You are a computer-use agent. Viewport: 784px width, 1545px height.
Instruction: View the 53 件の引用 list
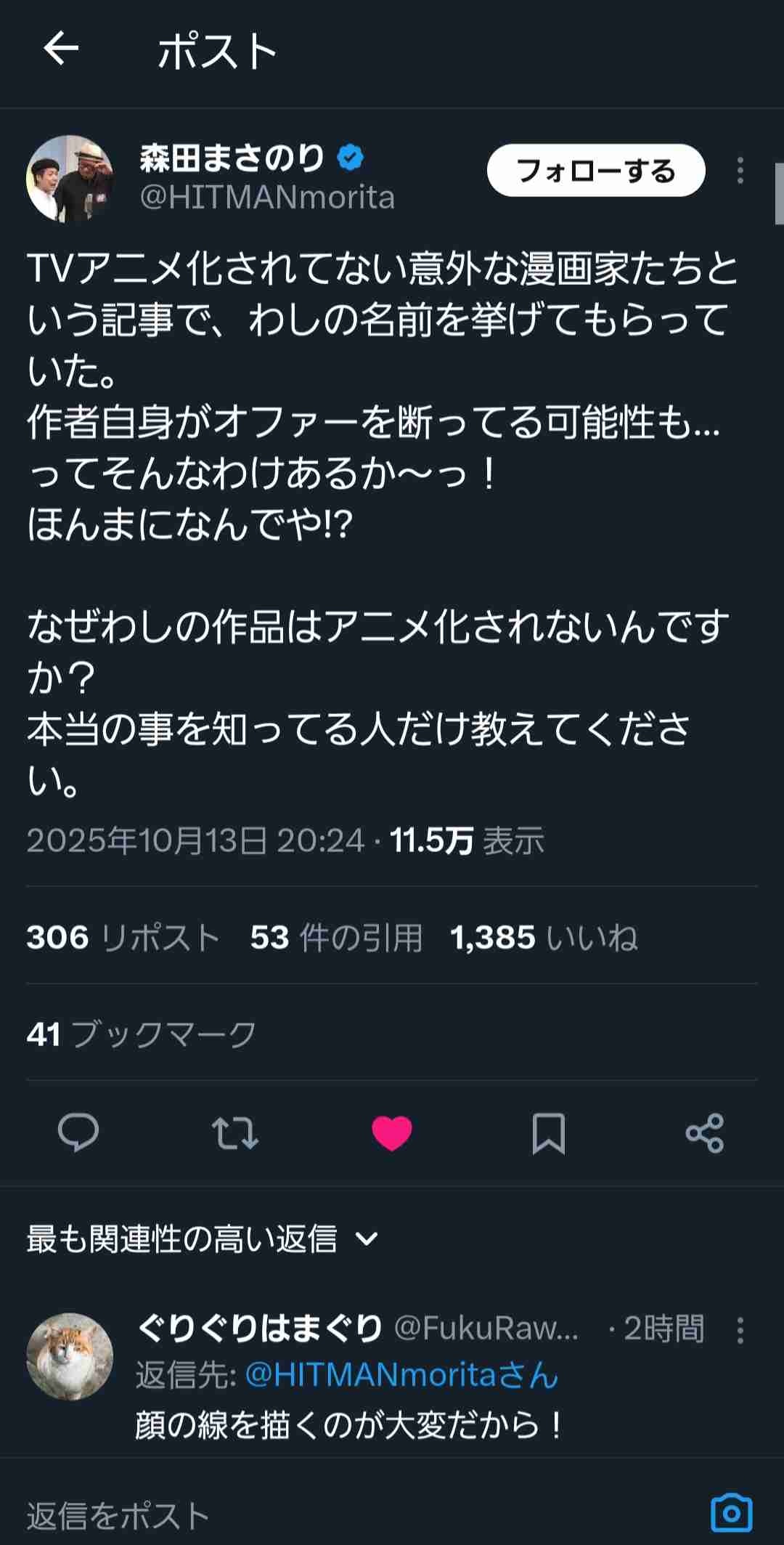[336, 938]
